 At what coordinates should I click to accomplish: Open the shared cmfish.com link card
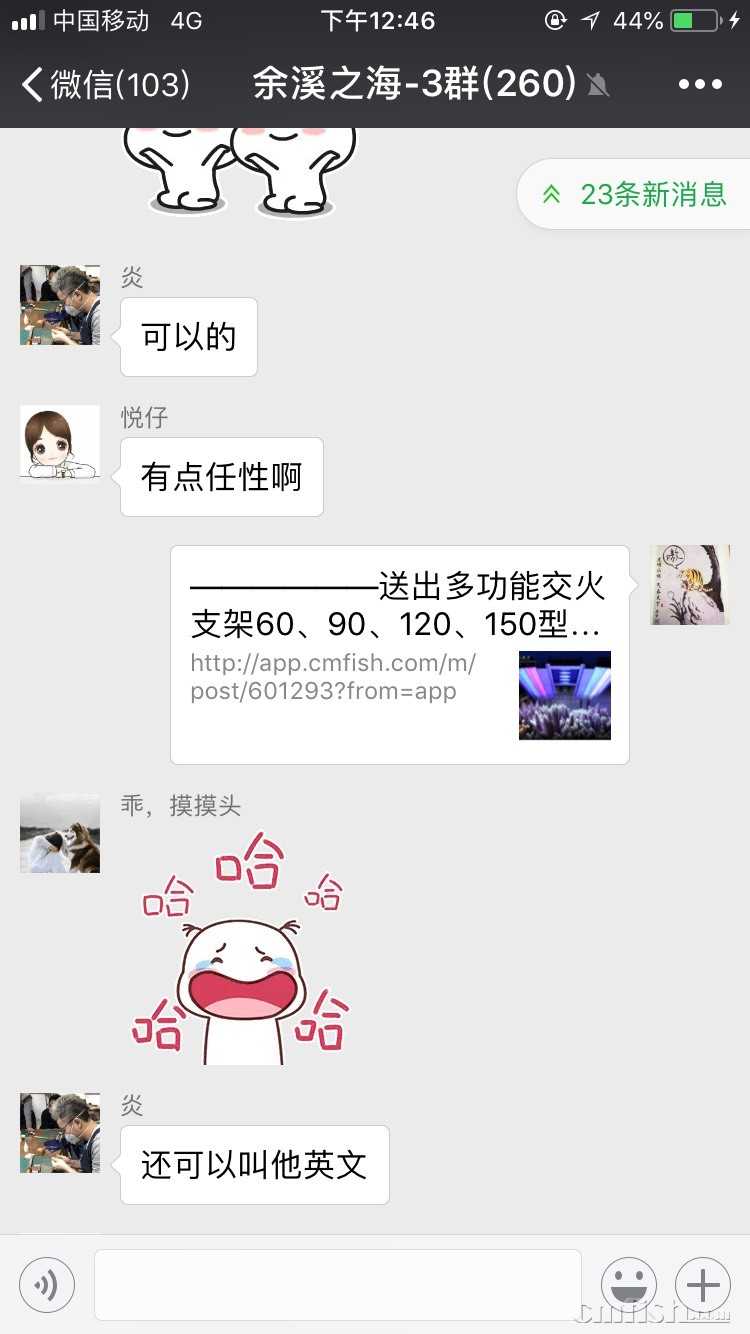pyautogui.click(x=399, y=654)
